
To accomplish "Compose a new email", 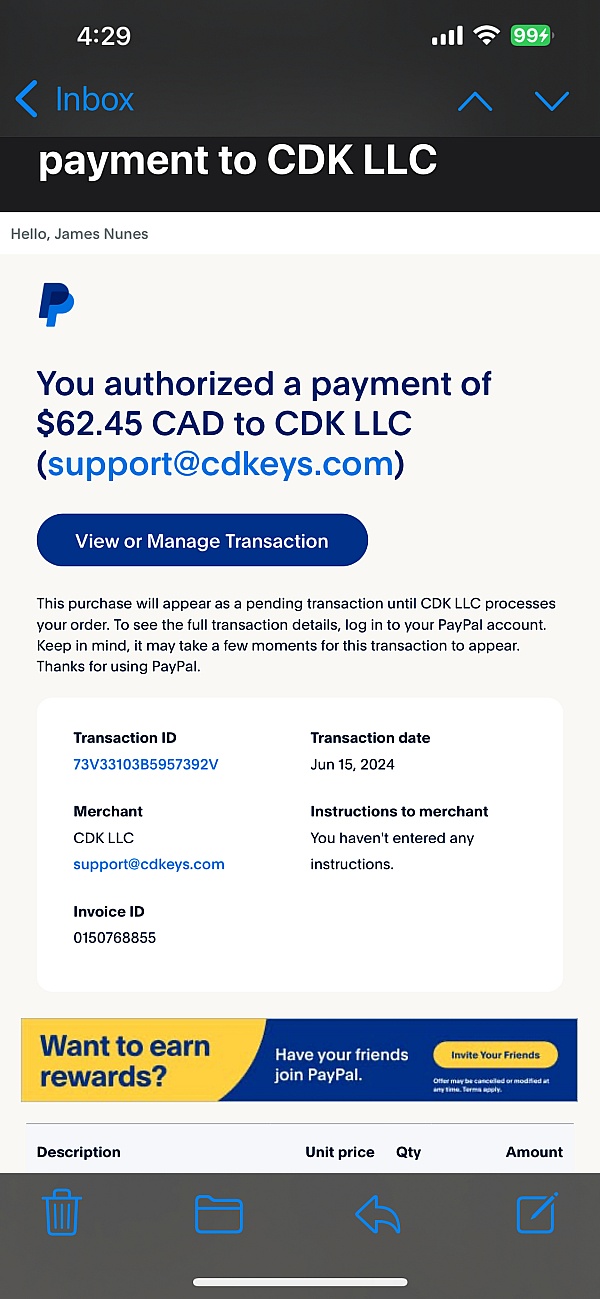I will (536, 1213).
